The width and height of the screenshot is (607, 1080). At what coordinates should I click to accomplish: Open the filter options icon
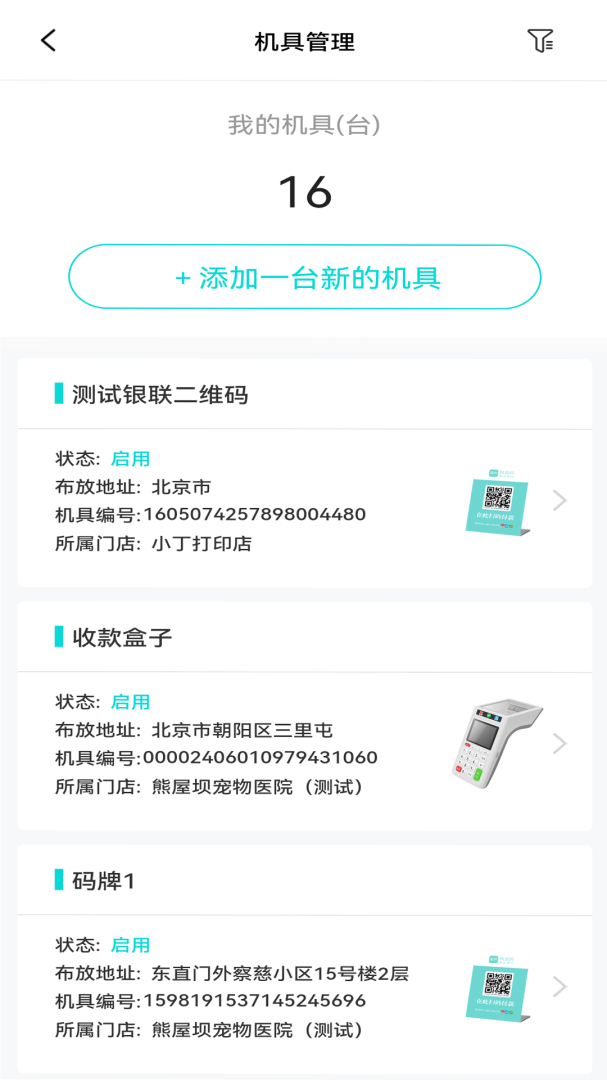point(540,41)
